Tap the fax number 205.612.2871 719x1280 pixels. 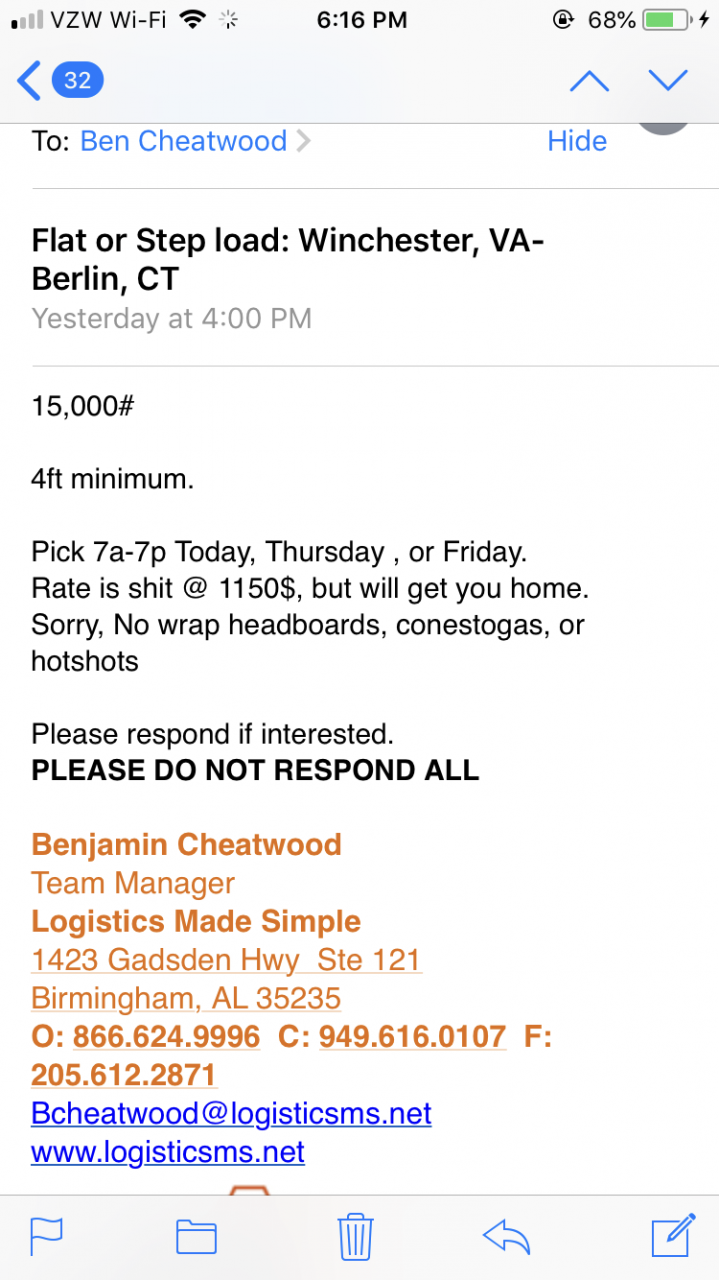click(x=124, y=1075)
